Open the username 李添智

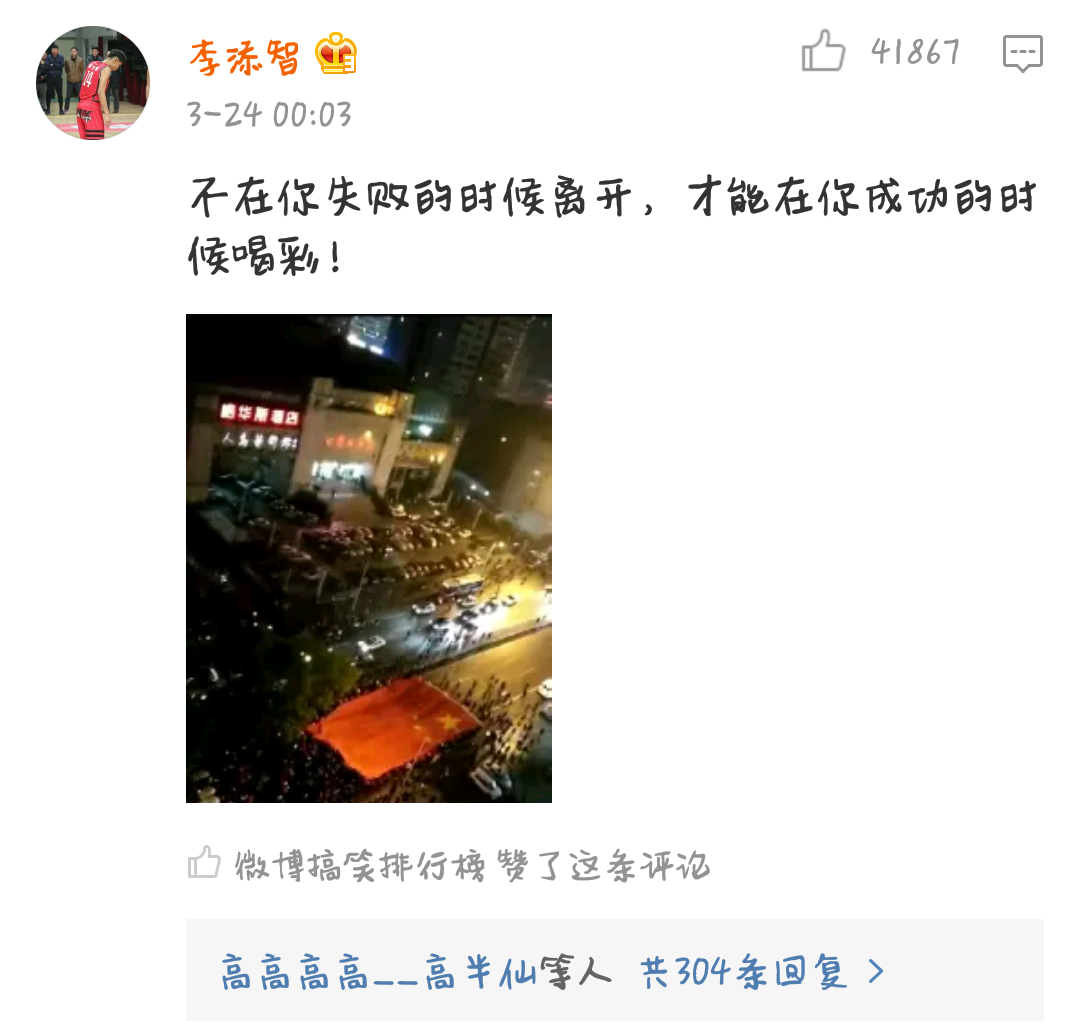tap(244, 56)
